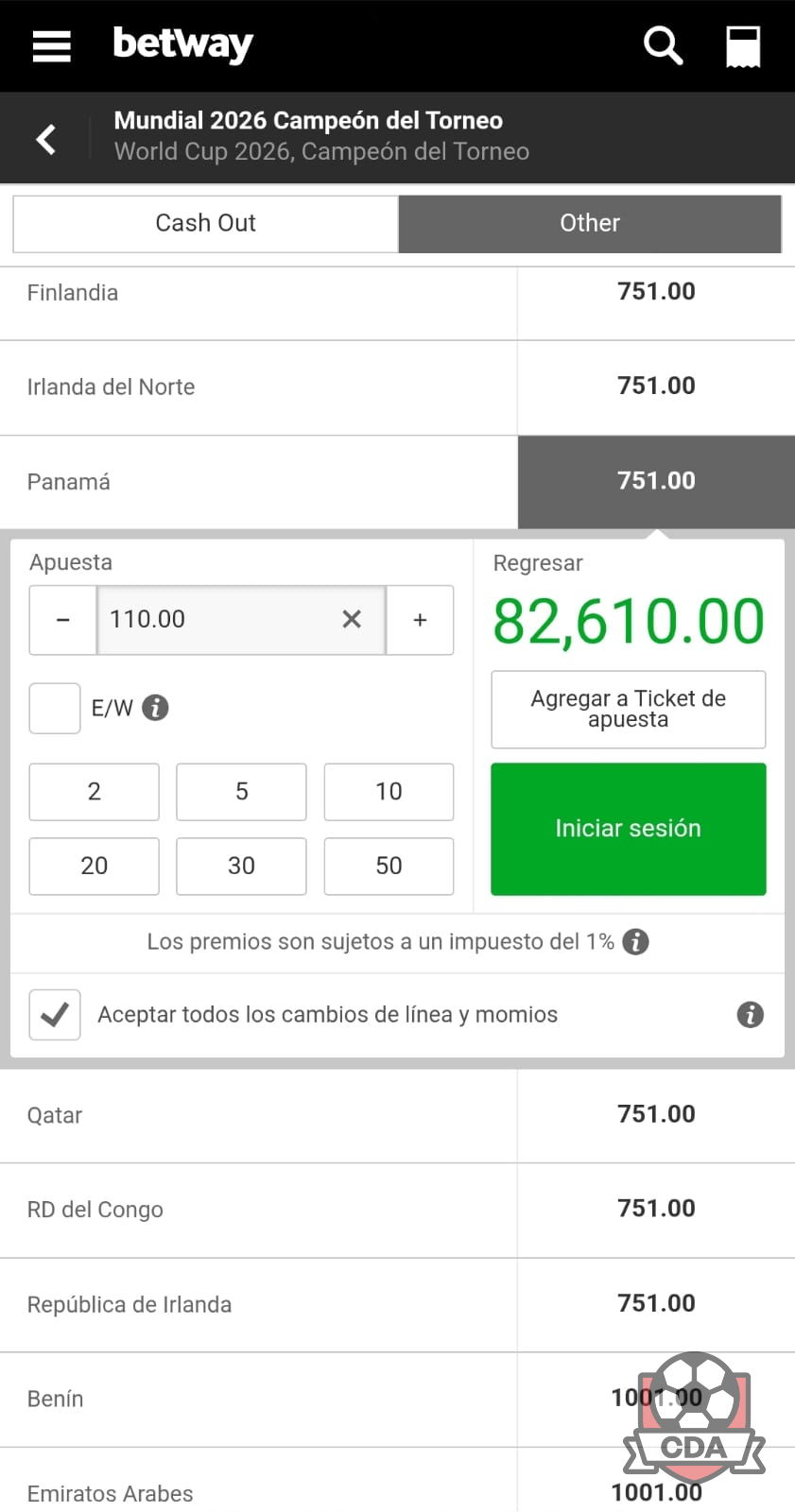Tap Agregar a Ticket de apuesta
Image resolution: width=795 pixels, height=1512 pixels.
point(629,709)
